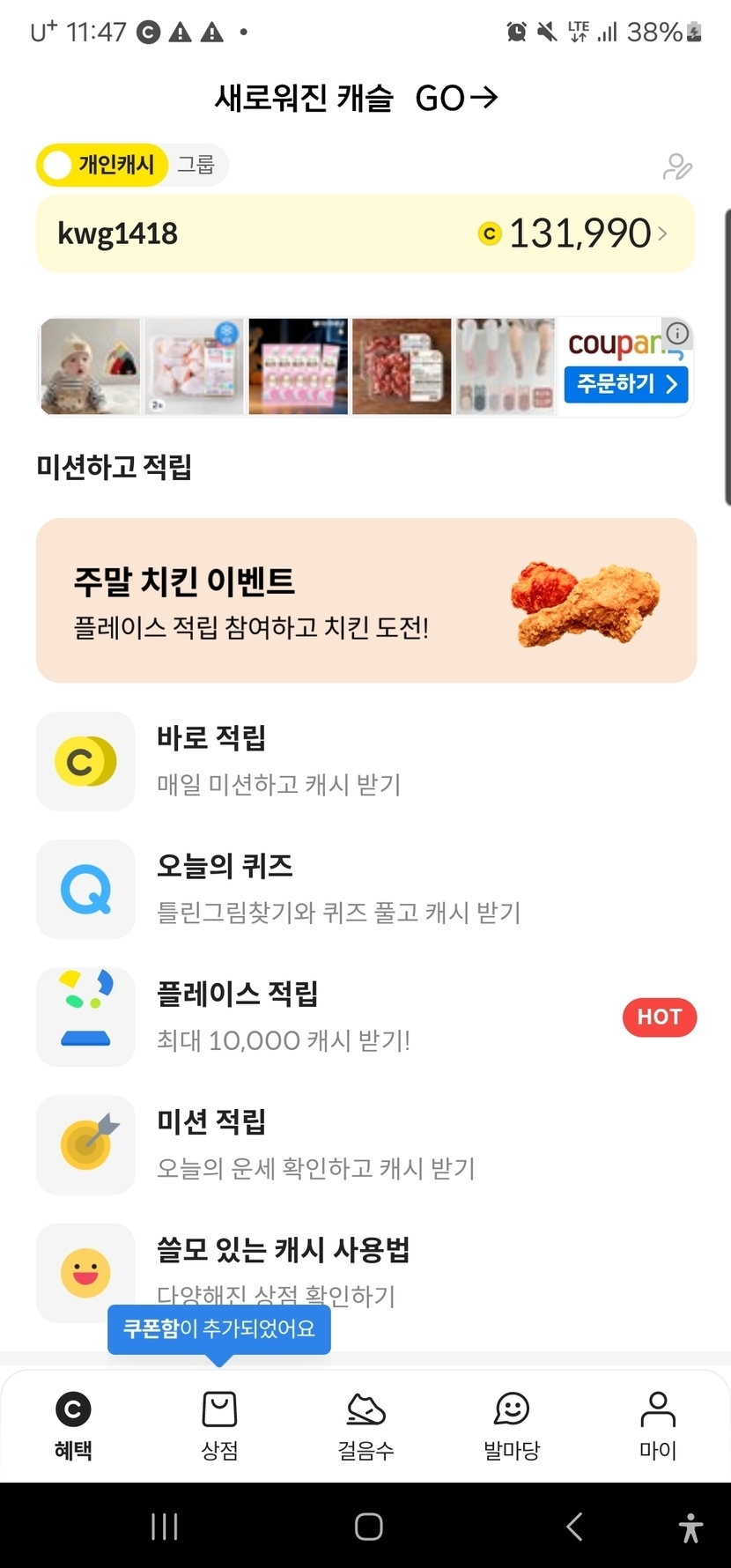Open the 마이 tab
731x1568 pixels.
tap(657, 1424)
